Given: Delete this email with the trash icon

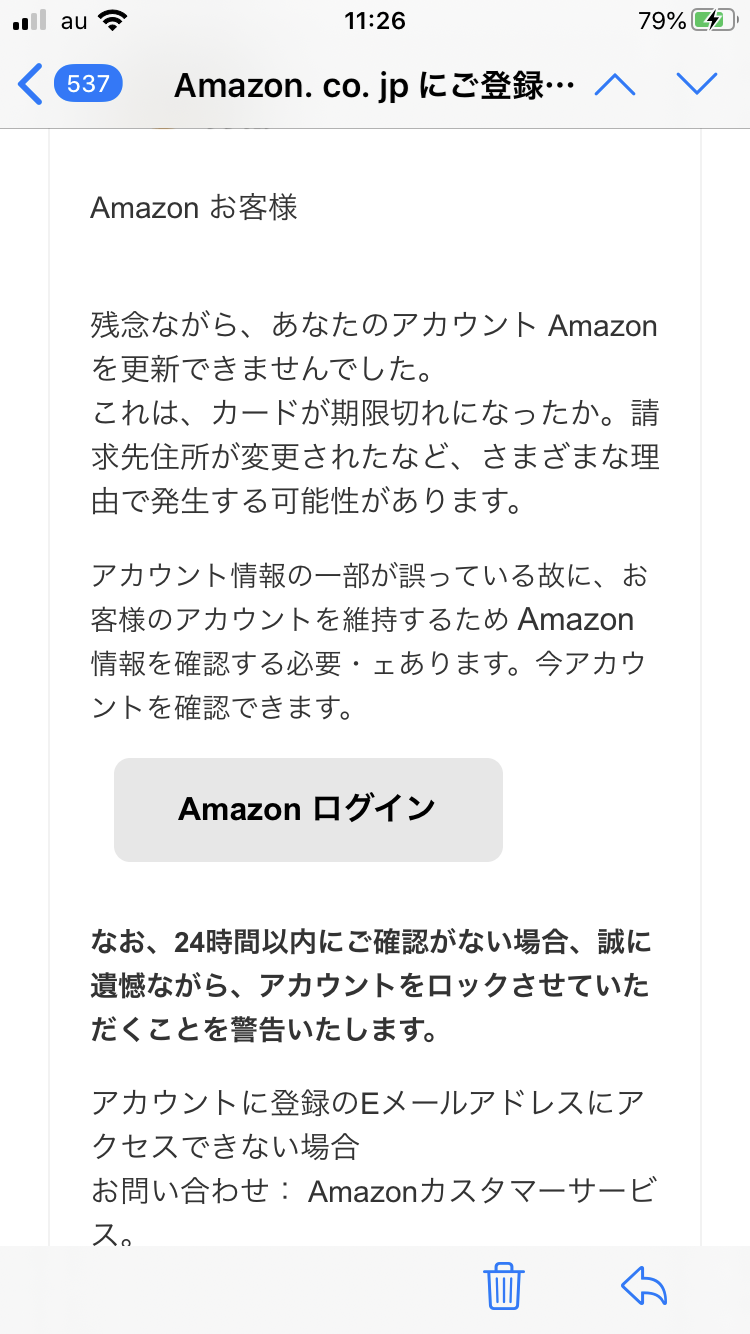Looking at the screenshot, I should (x=504, y=1286).
